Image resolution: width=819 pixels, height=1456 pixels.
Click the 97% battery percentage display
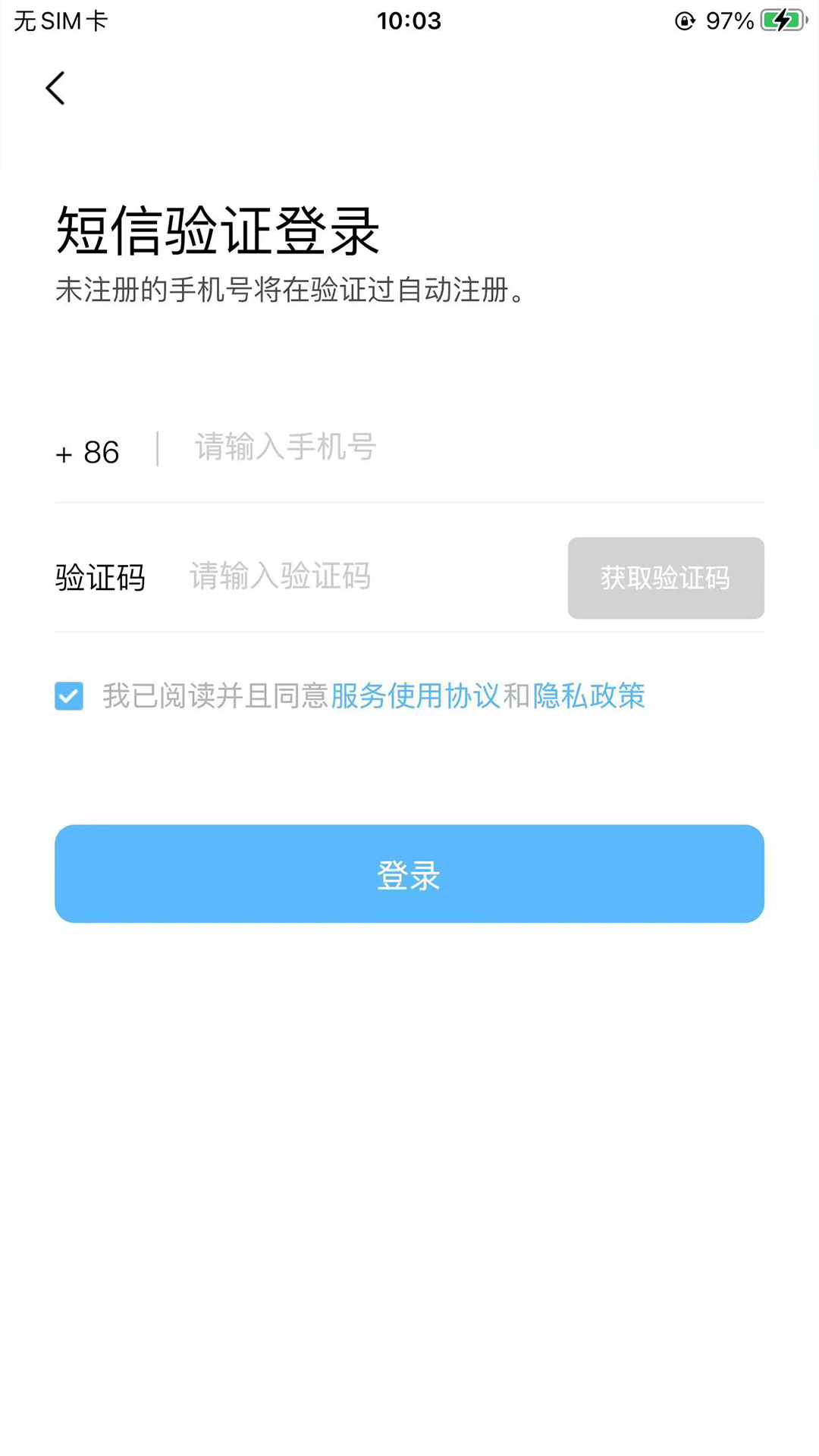click(730, 20)
